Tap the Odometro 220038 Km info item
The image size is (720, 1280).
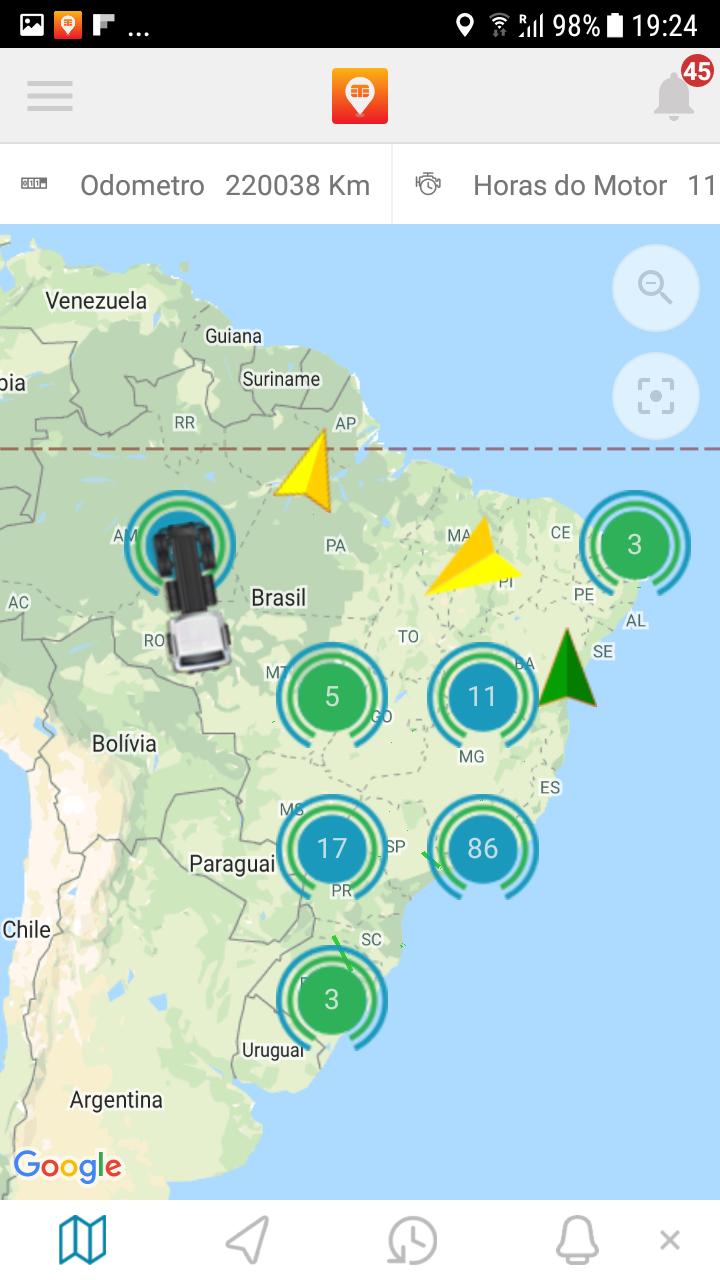tap(196, 185)
